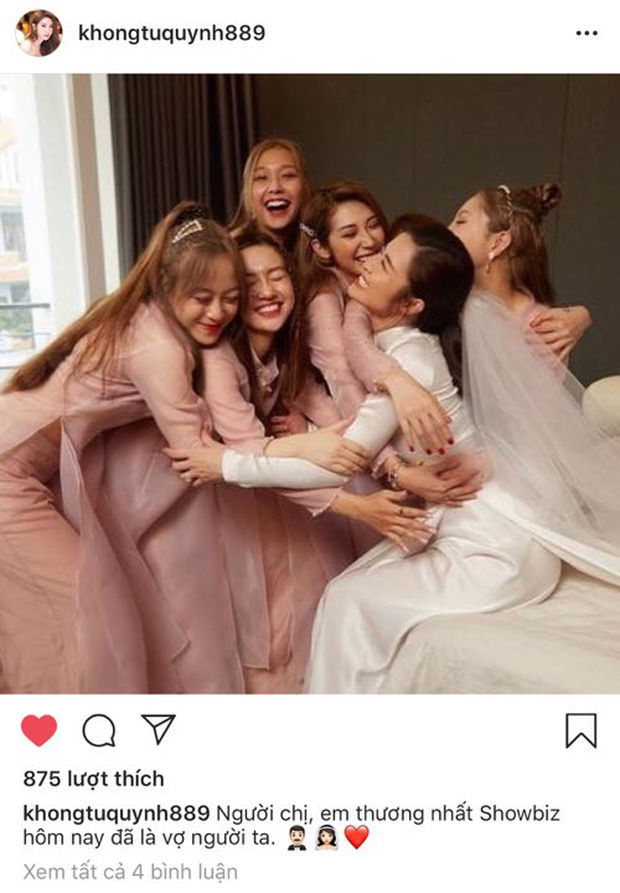620x893 pixels.
Task: Bookmark this post
Action: pos(581,730)
